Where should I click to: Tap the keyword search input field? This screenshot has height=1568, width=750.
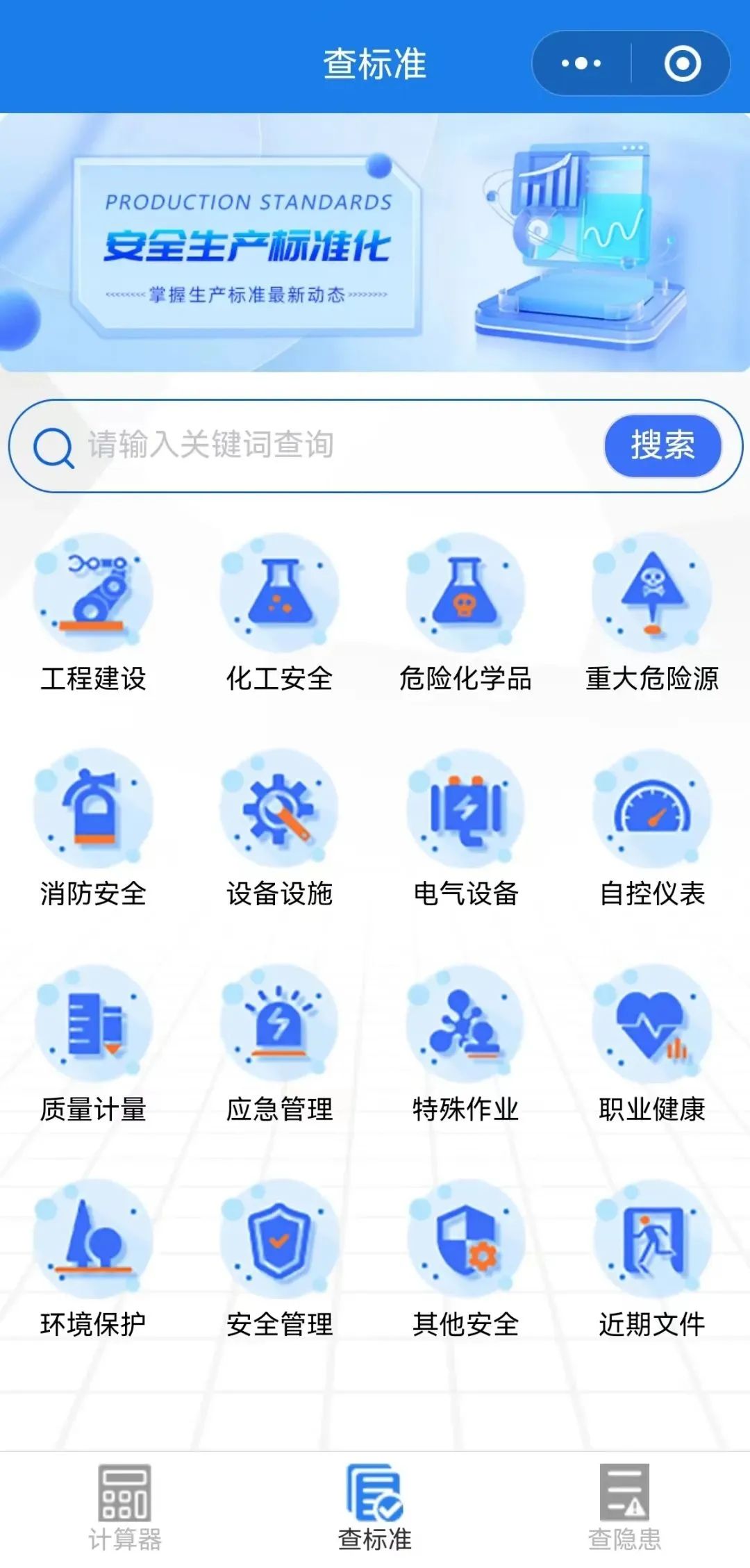click(333, 445)
